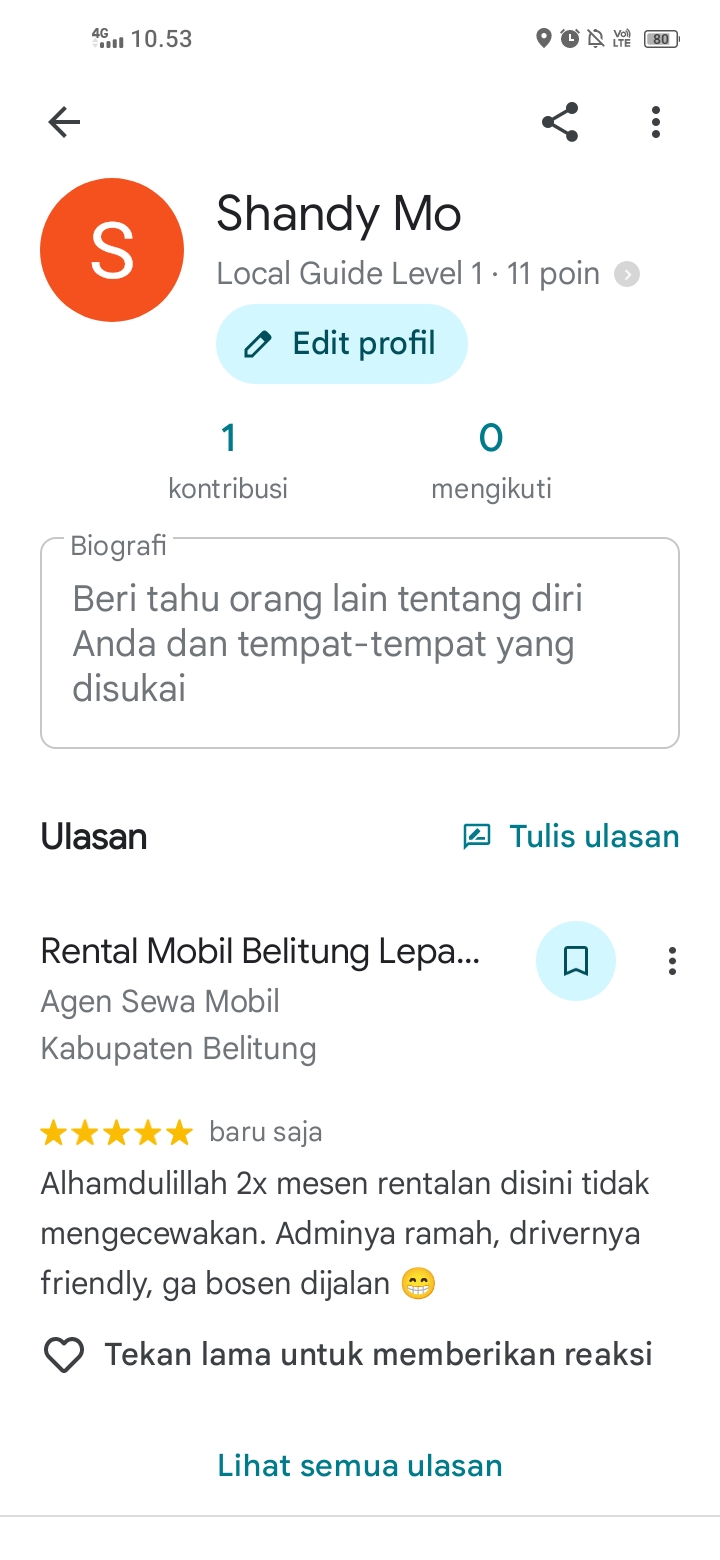Tap the heart reaction icon on review
The width and height of the screenshot is (720, 1560).
pos(64,1355)
